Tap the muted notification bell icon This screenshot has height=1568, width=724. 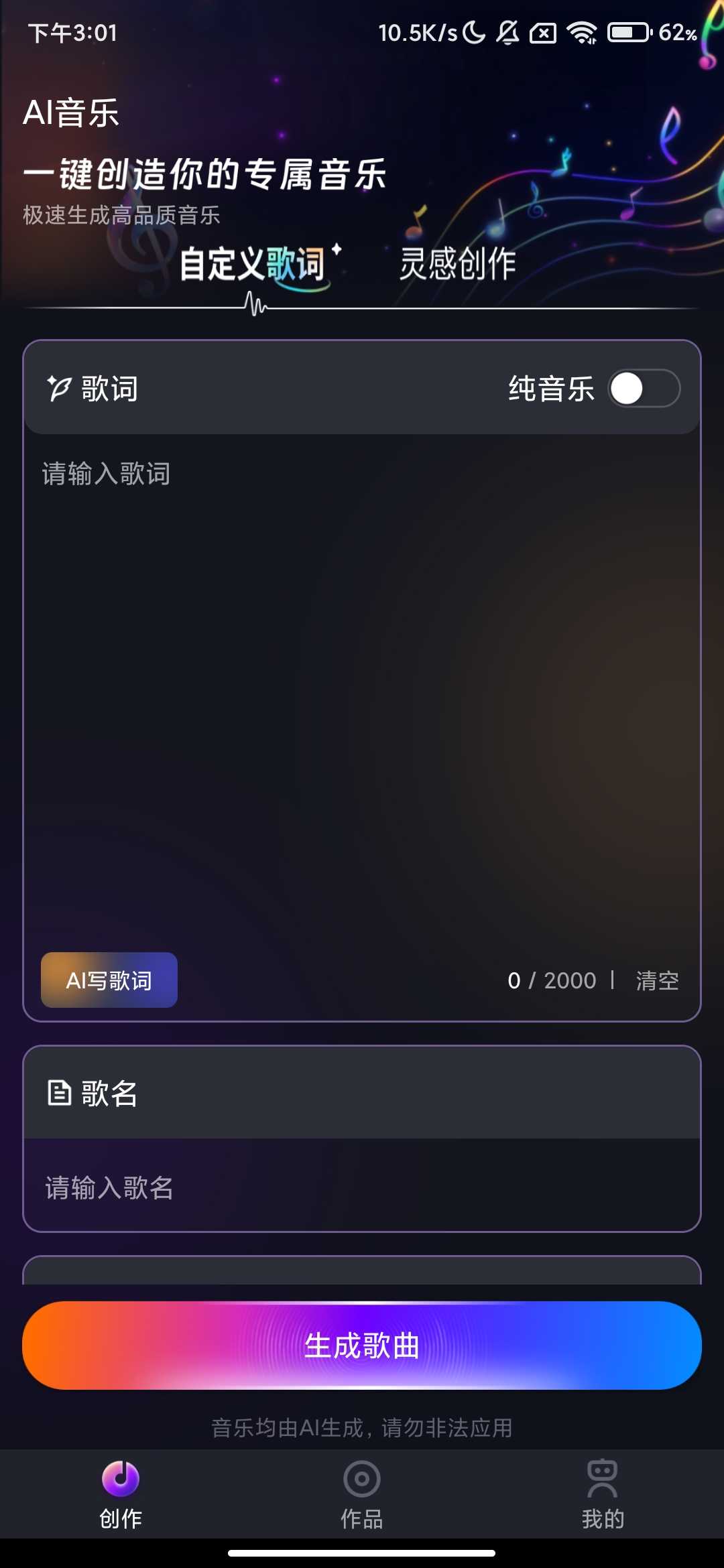pyautogui.click(x=507, y=33)
